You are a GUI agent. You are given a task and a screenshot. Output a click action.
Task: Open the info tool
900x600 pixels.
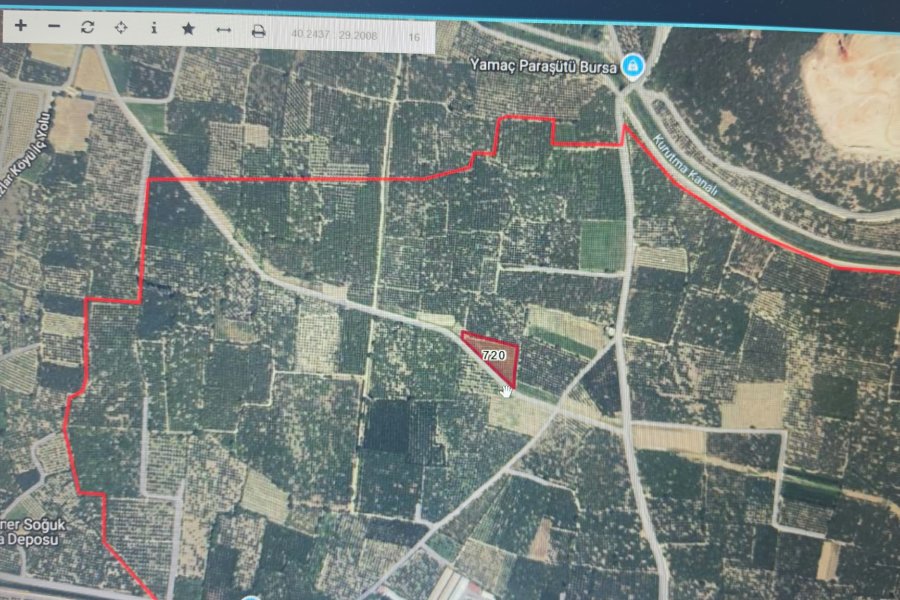point(154,28)
